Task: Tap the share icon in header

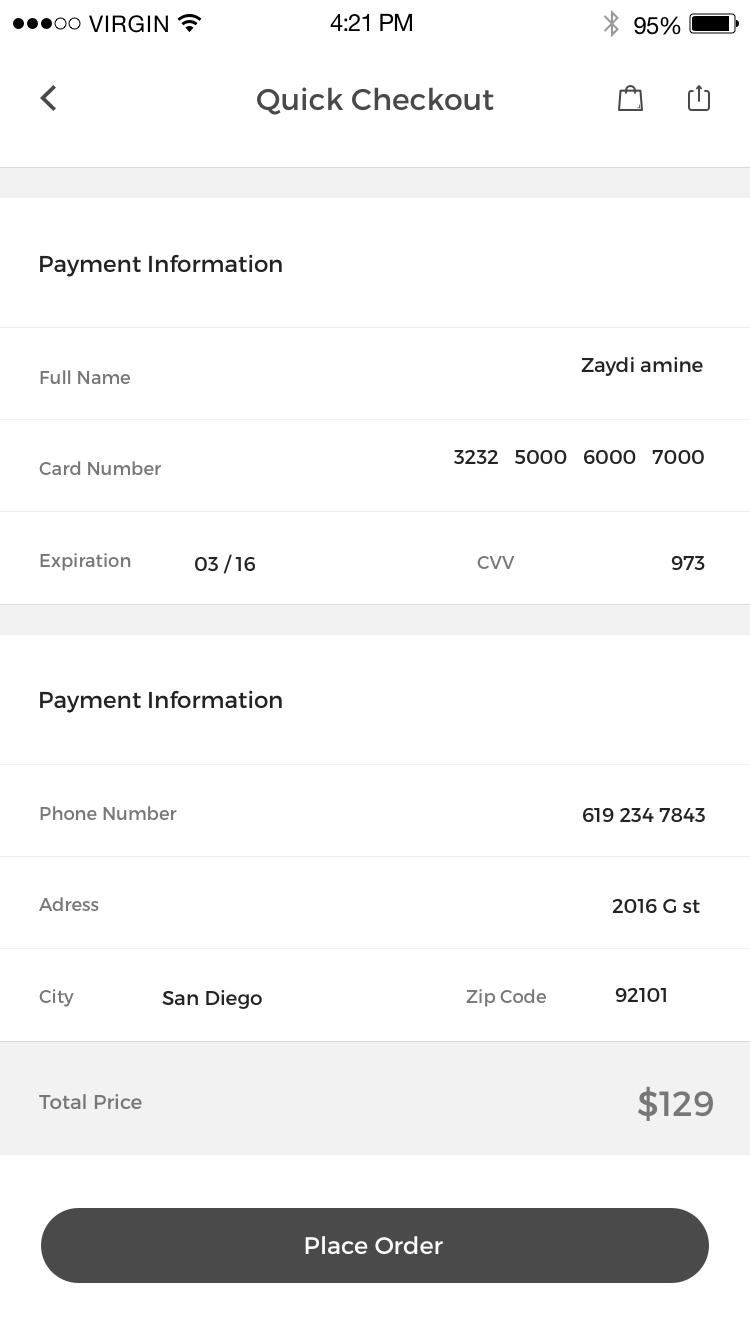Action: 699,98
